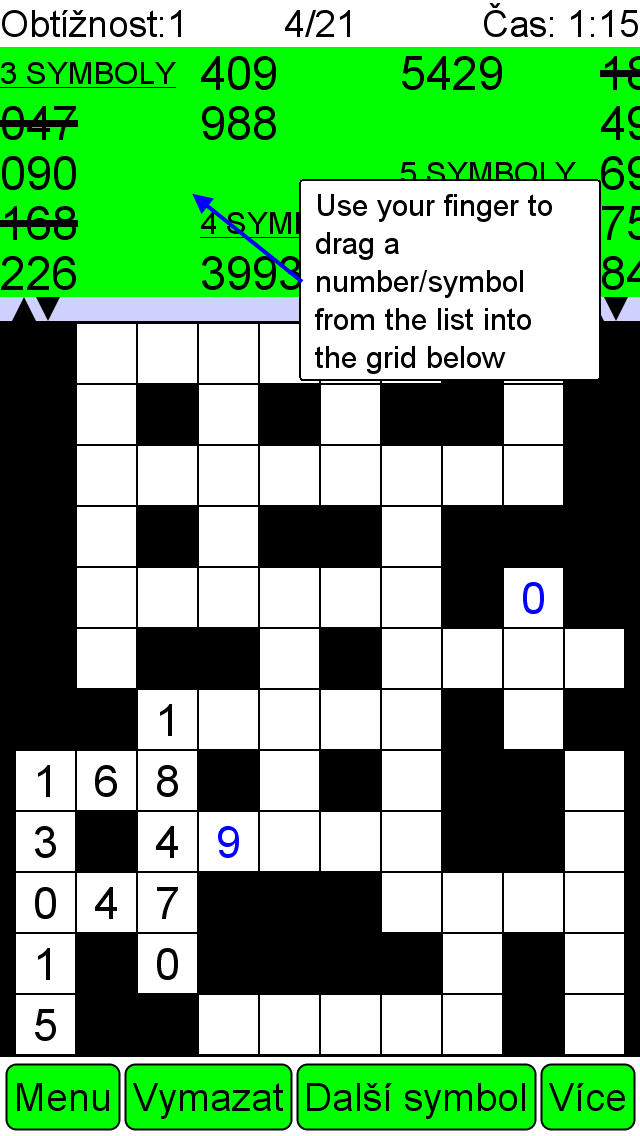Open the Menu button

pos(63,1097)
